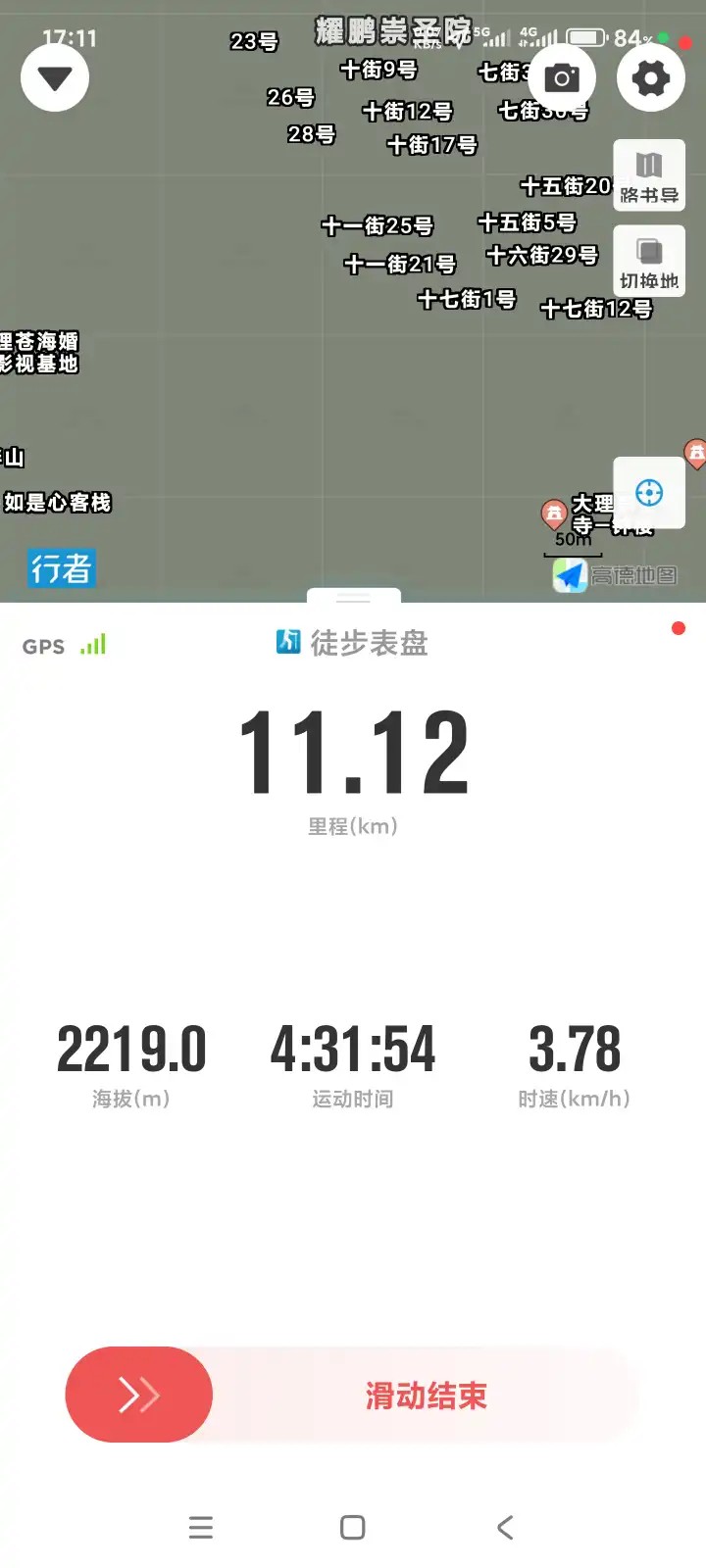This screenshot has height=1568, width=706.
Task: Open the camera to take a photo
Action: (x=562, y=78)
